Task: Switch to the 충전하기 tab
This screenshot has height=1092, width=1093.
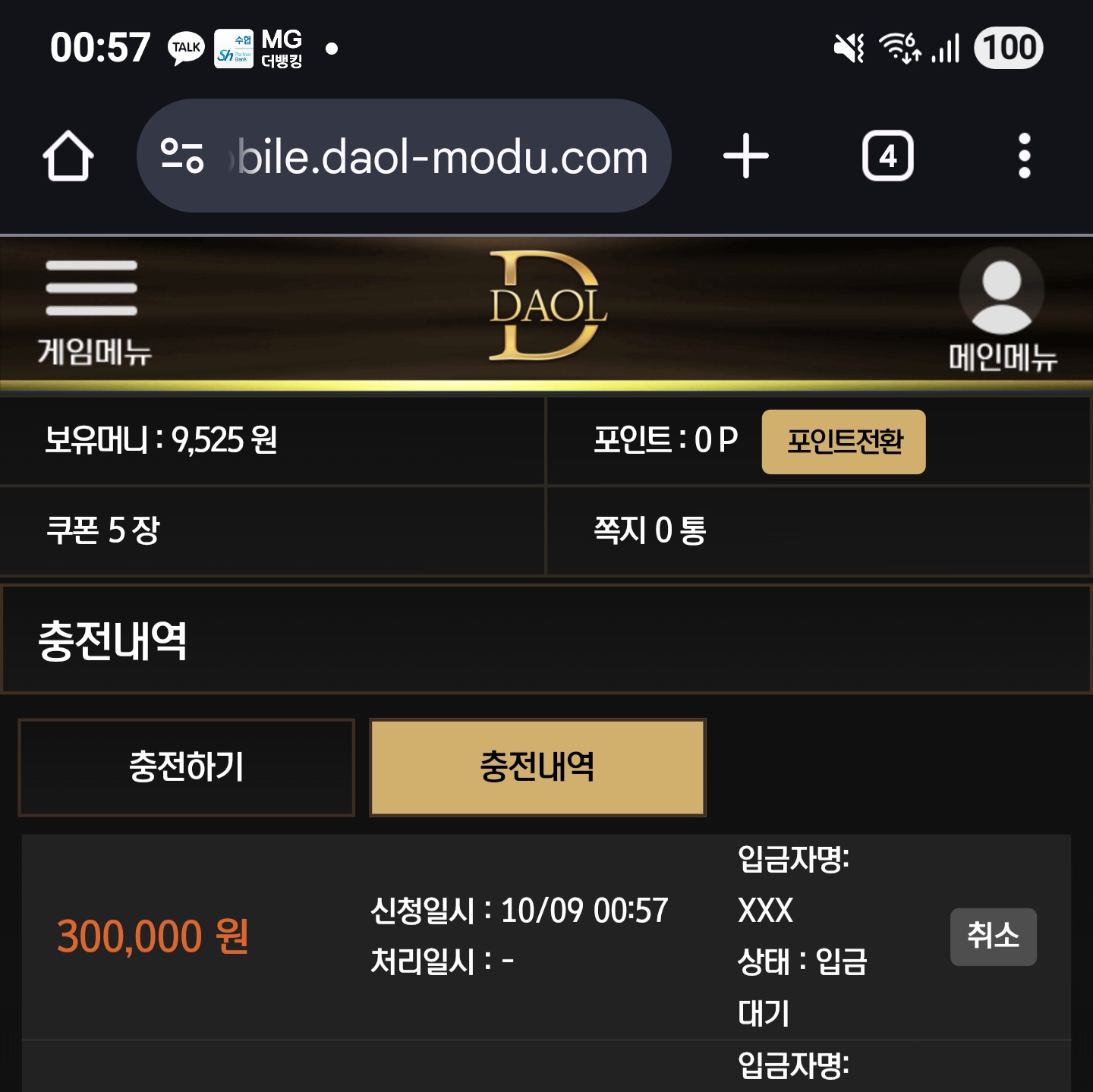Action: coord(187,767)
